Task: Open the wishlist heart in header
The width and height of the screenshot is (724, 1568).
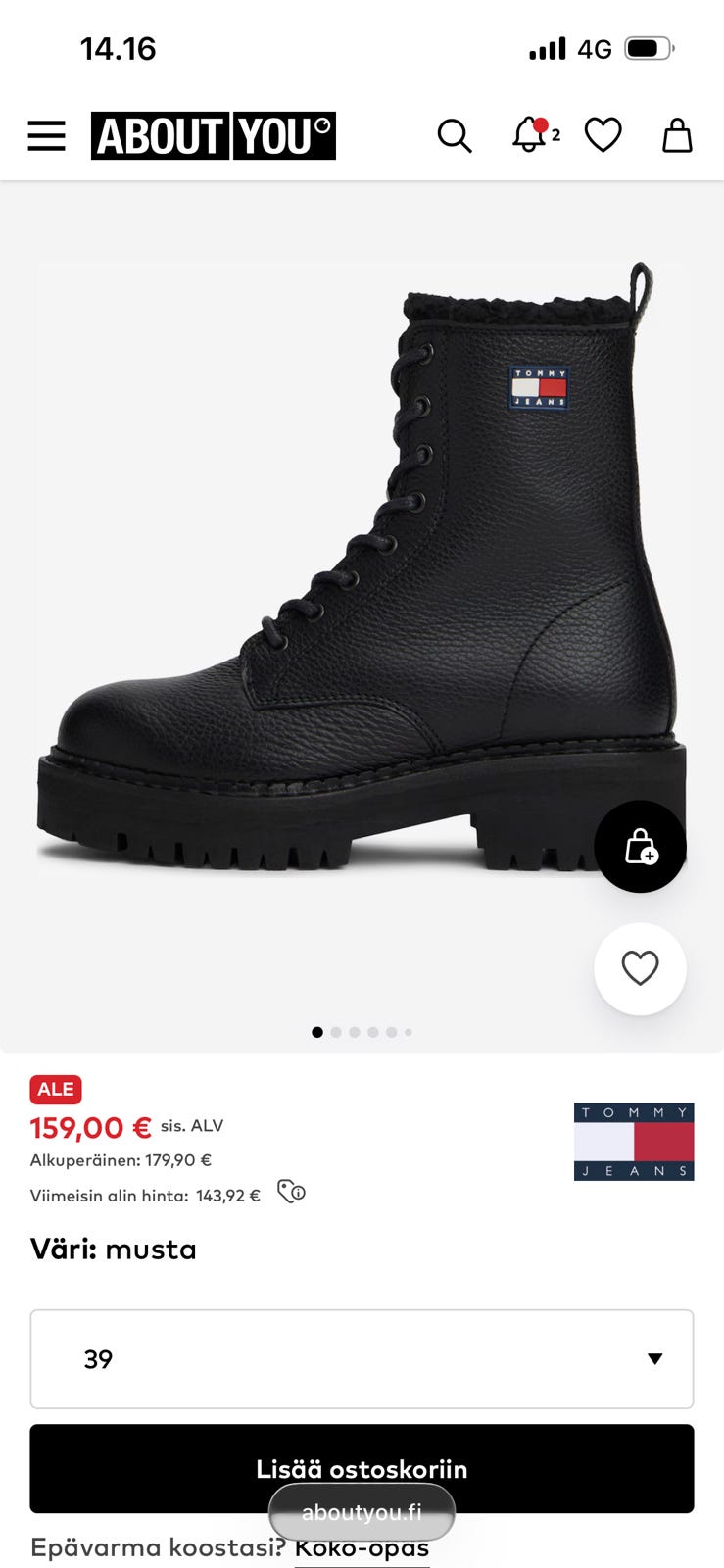Action: coord(603,135)
